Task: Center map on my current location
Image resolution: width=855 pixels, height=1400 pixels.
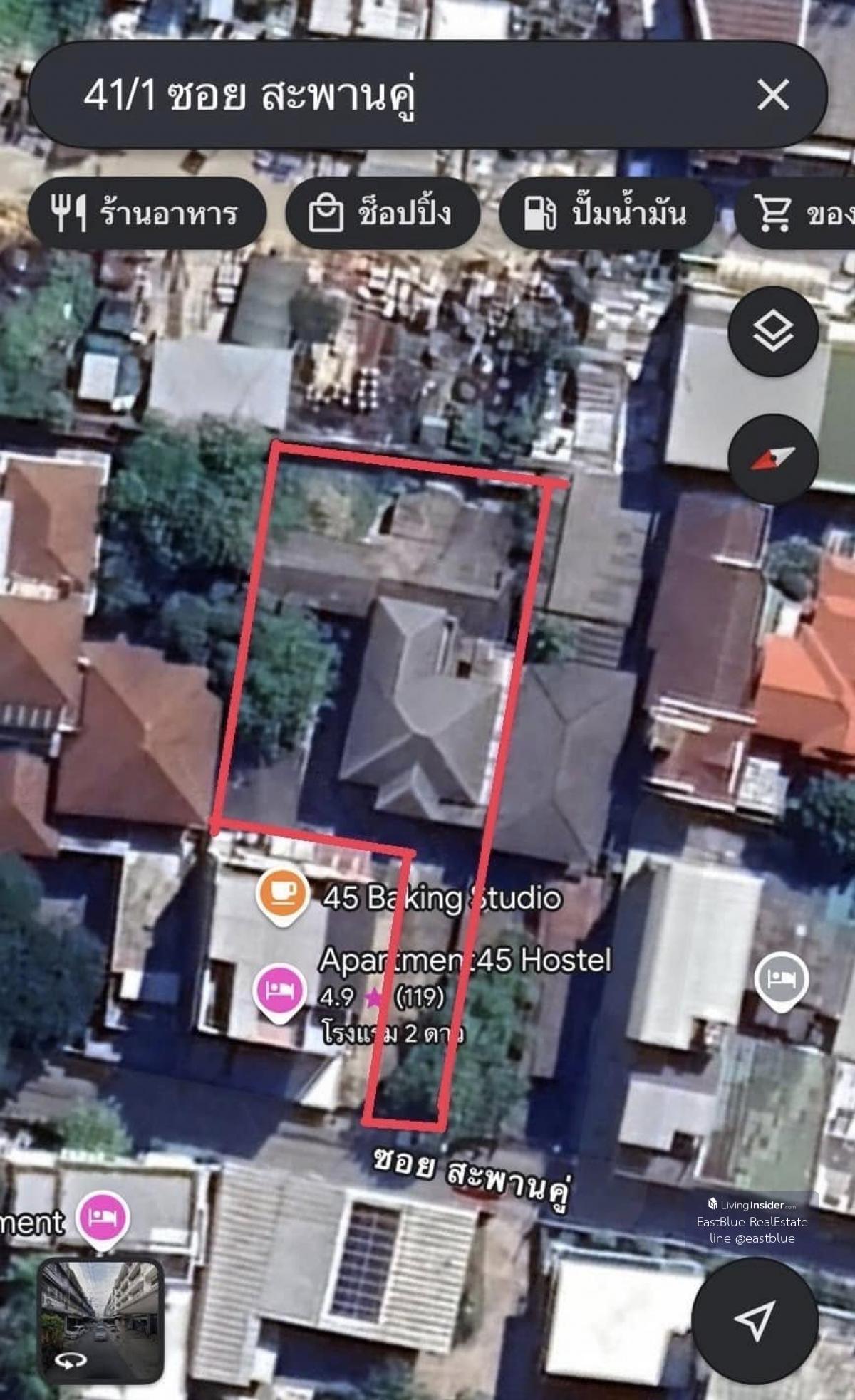Action: pos(755,1320)
